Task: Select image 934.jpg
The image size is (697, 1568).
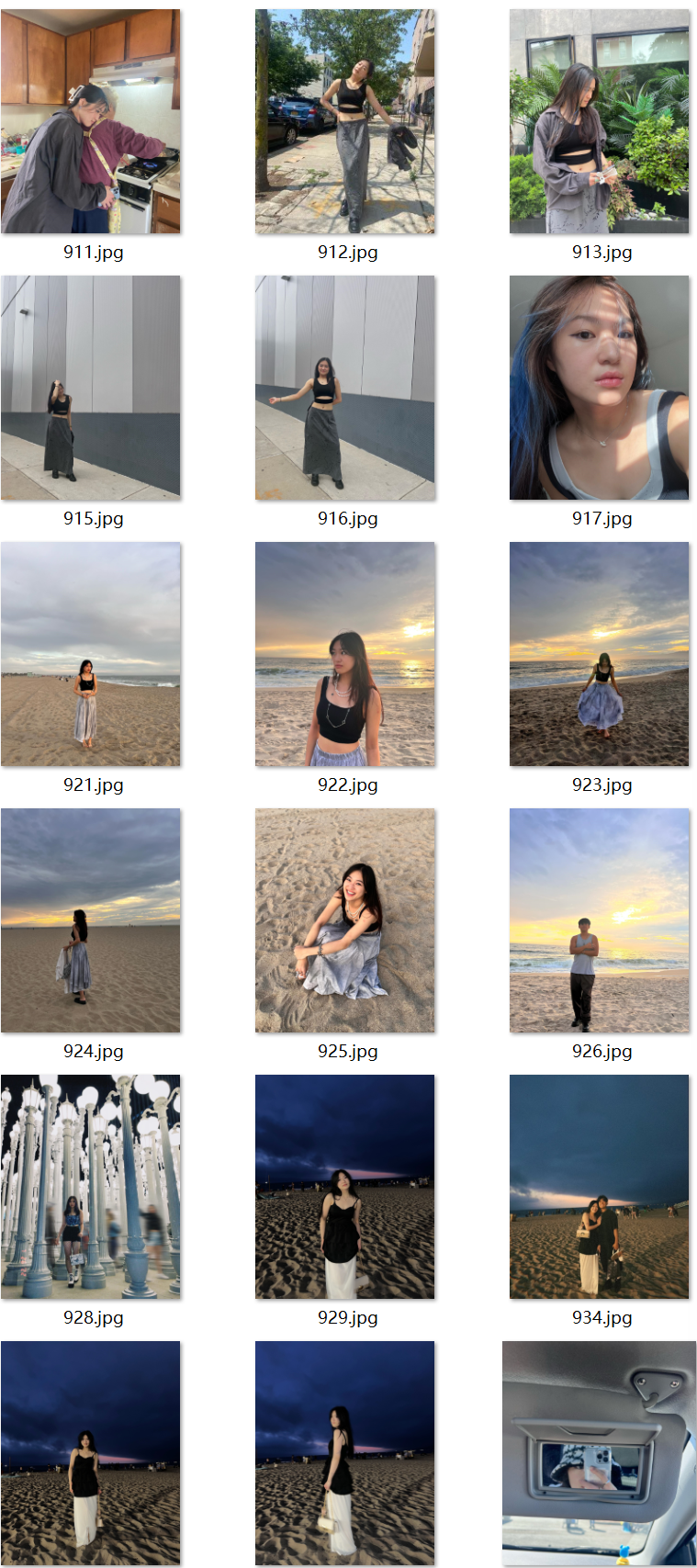Action: [x=600, y=1187]
